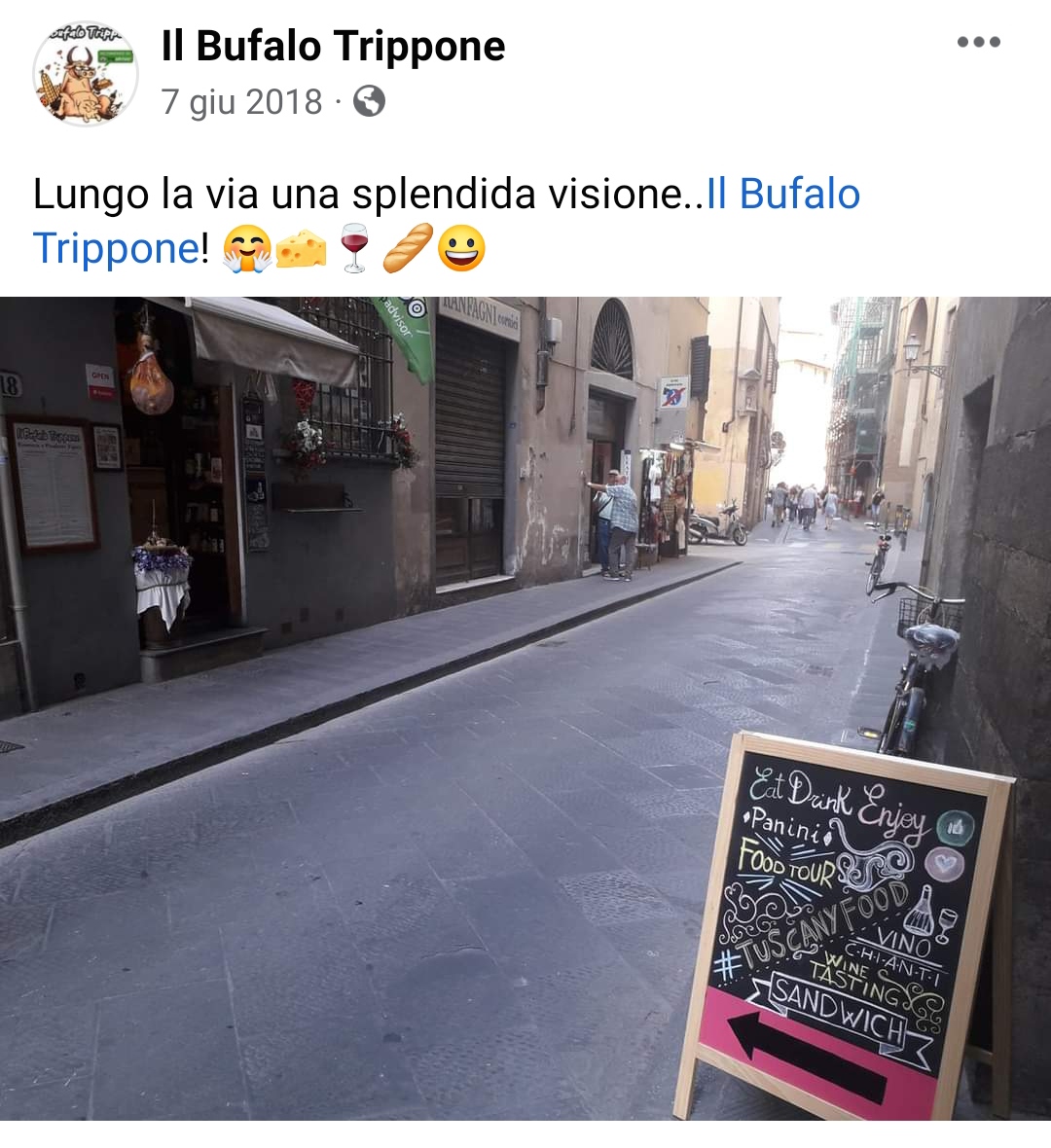Open the post's three-dot options menu
The image size is (1051, 1148).
[x=978, y=42]
